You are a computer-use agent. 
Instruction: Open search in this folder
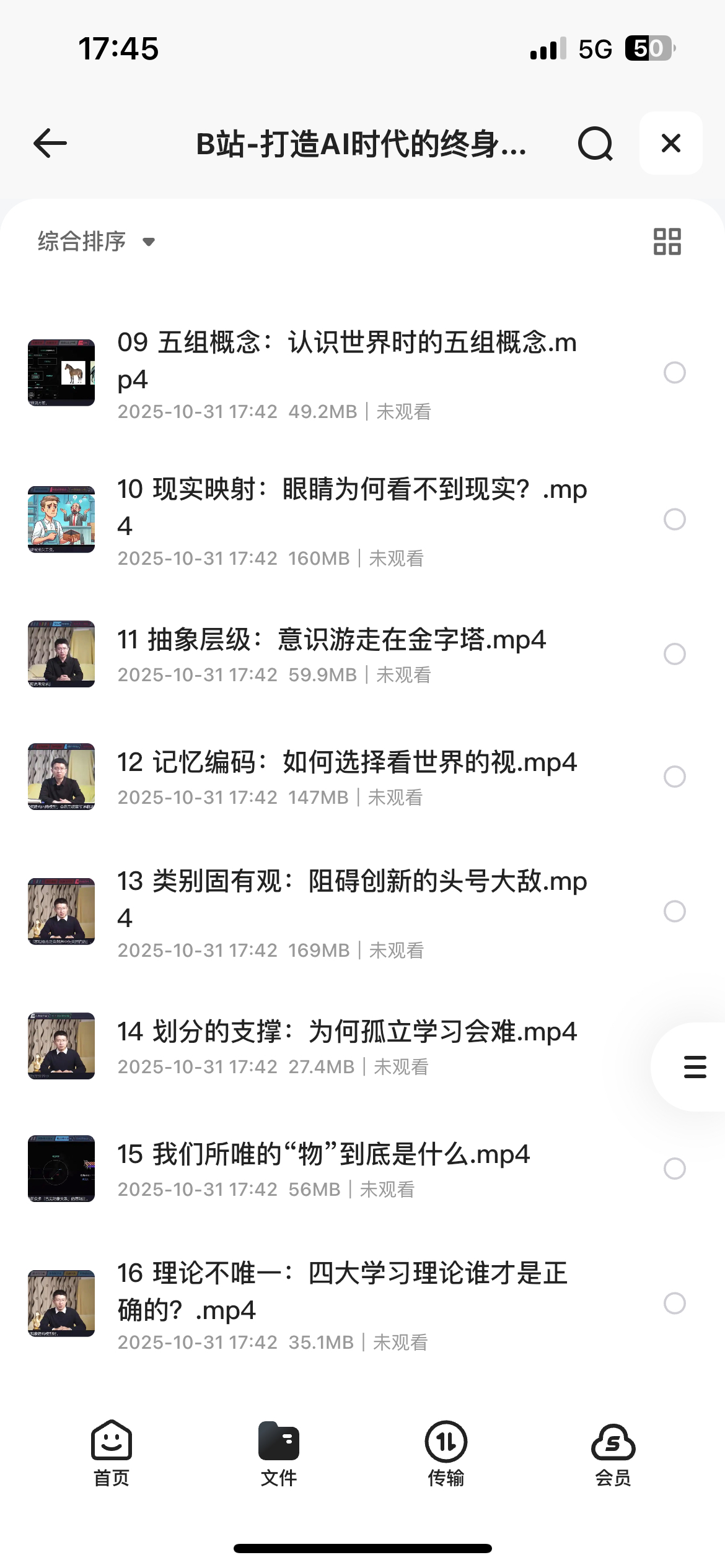click(595, 144)
